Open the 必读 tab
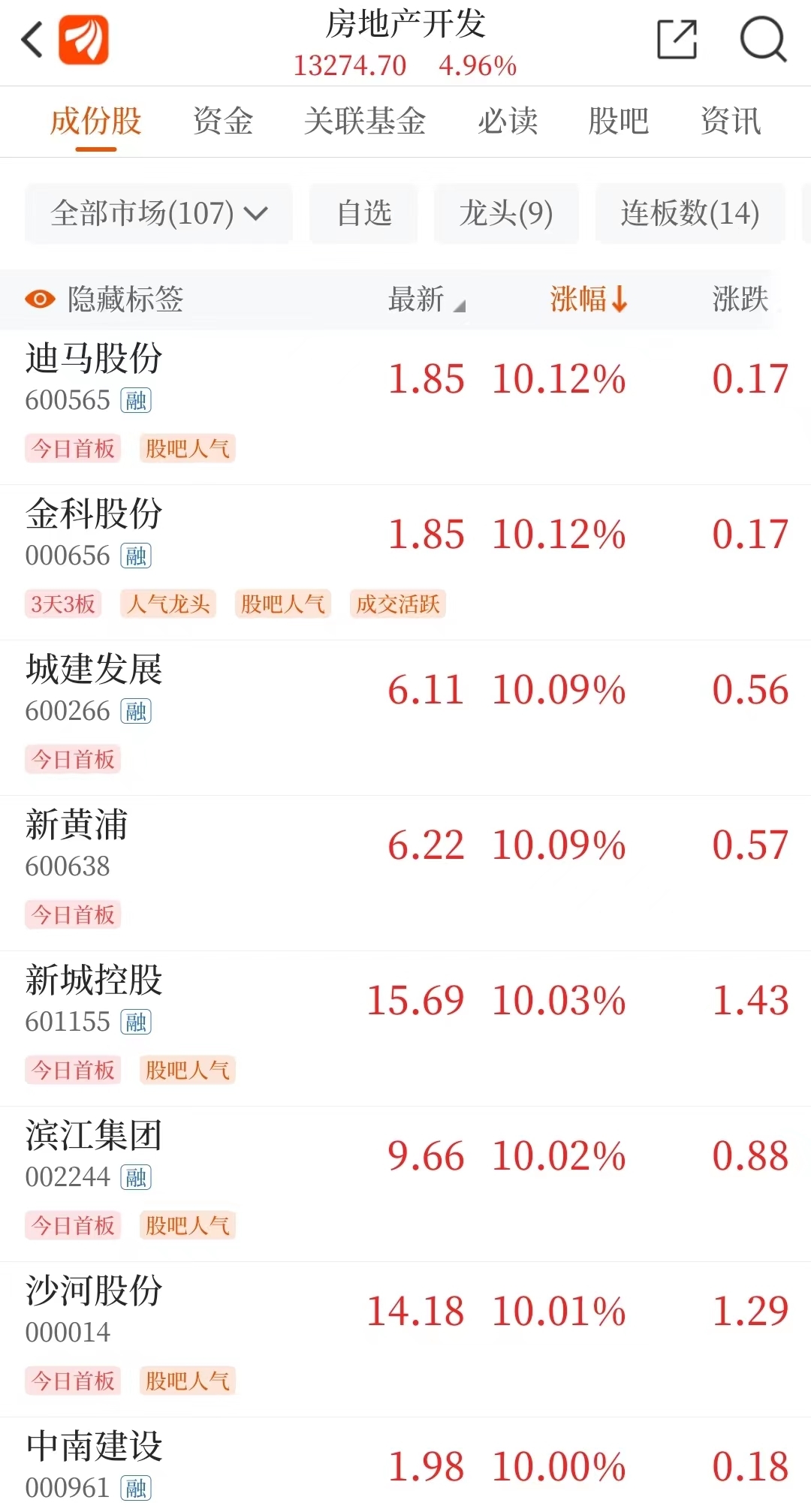 [508, 121]
